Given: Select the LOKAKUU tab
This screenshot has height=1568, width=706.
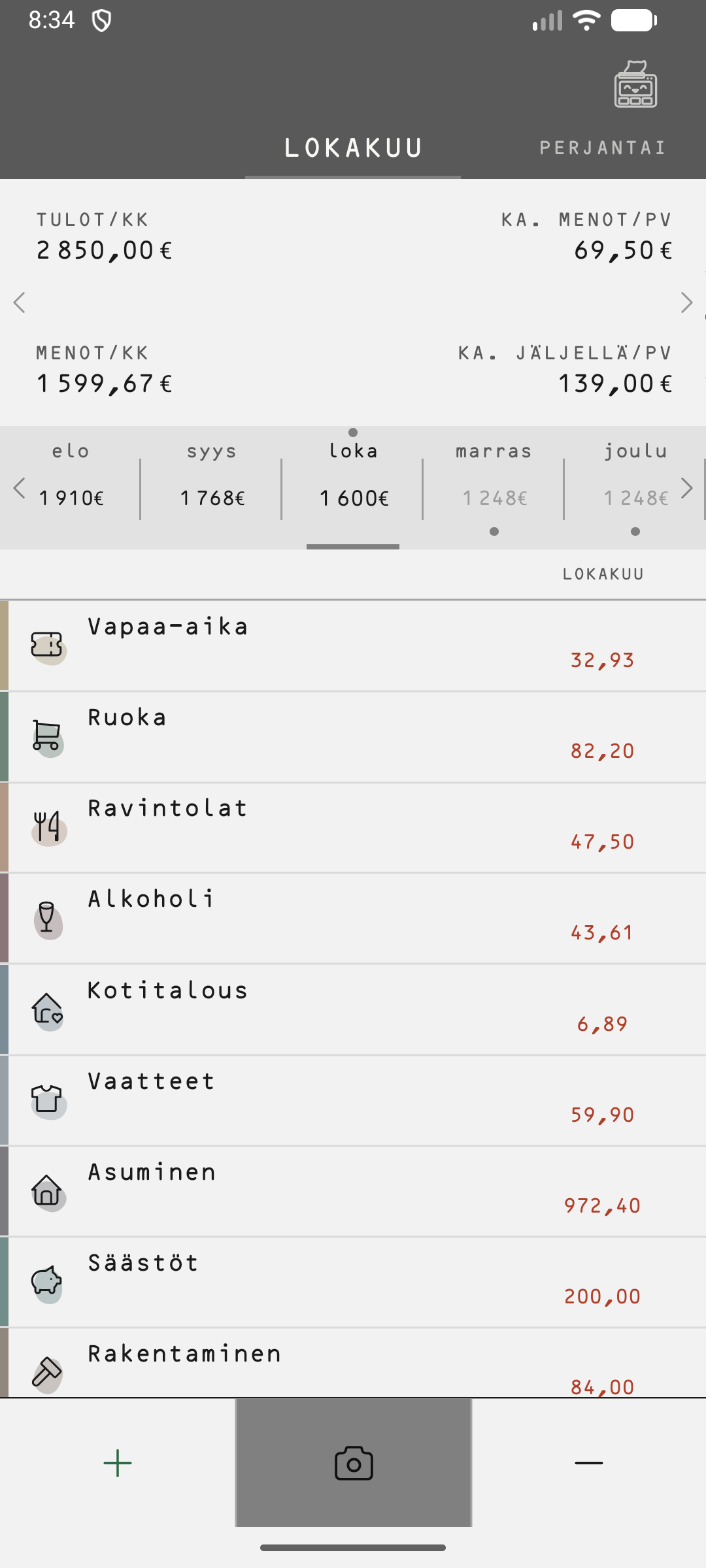Looking at the screenshot, I should click(353, 148).
